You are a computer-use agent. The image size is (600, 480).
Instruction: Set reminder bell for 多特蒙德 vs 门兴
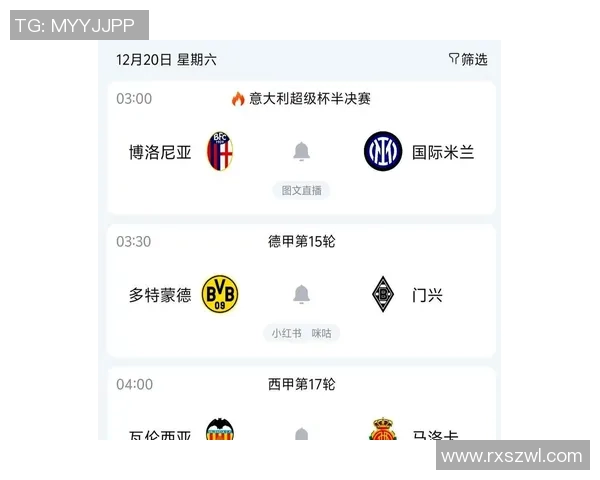tap(301, 295)
